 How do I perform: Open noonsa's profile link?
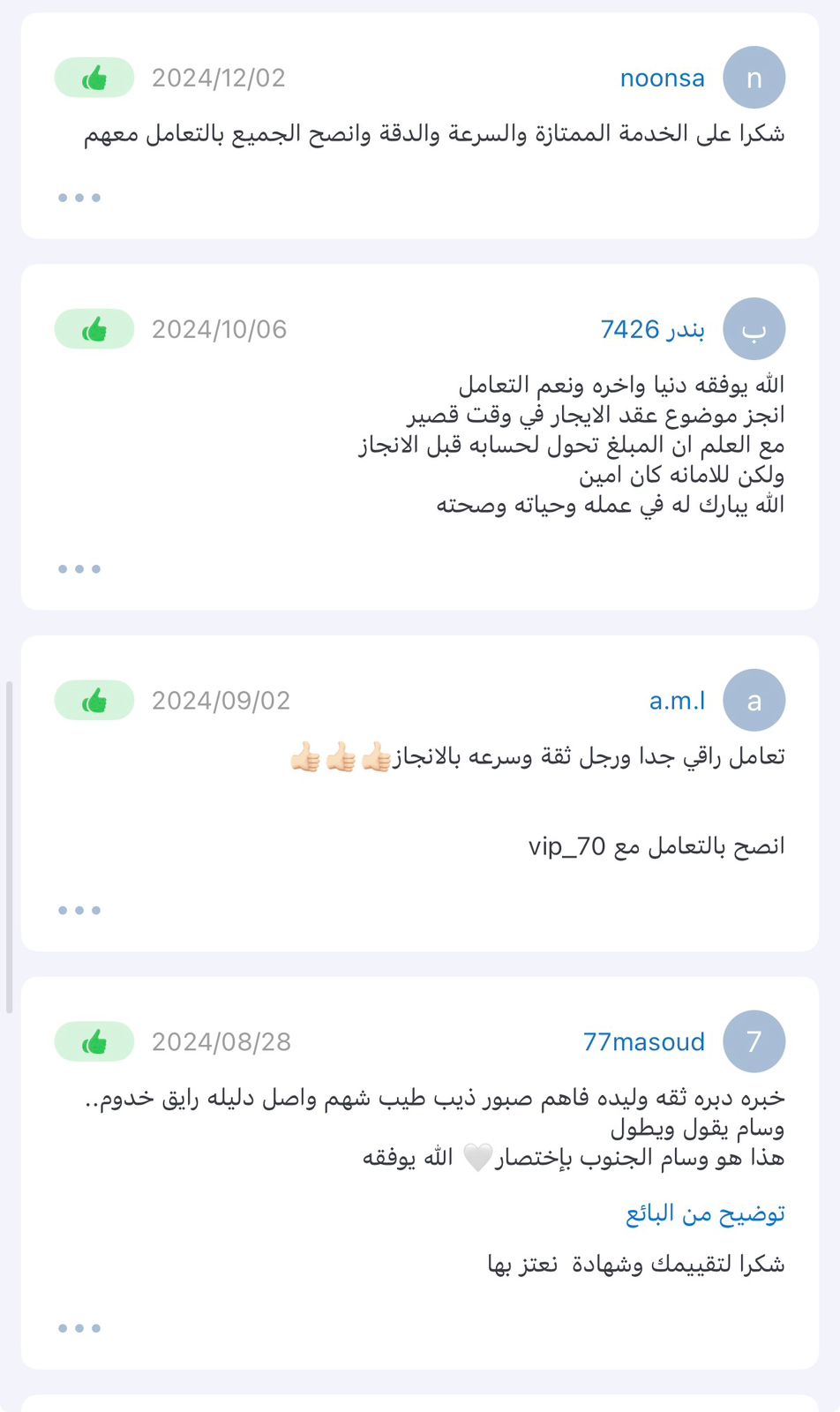(662, 79)
